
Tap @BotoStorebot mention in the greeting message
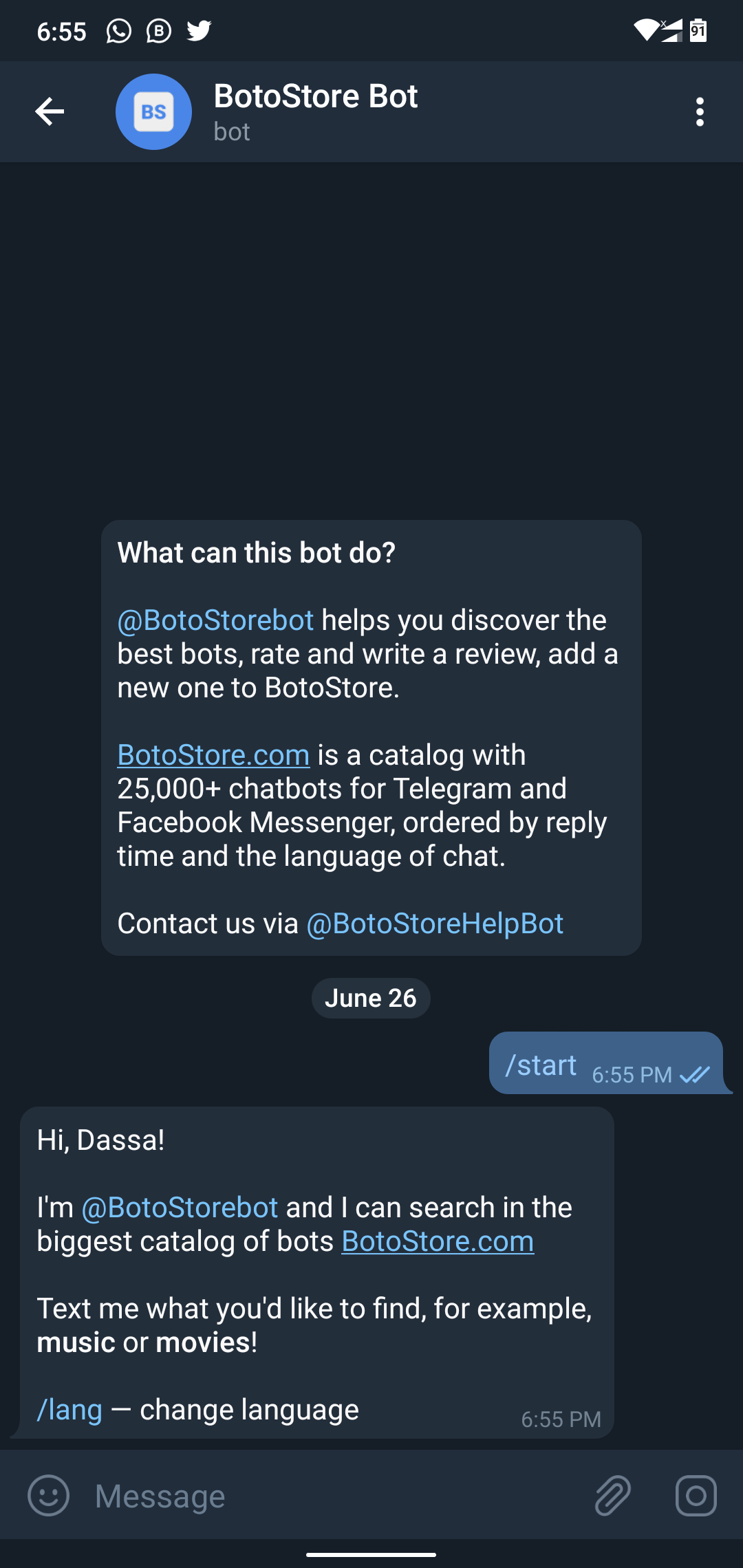180,1208
